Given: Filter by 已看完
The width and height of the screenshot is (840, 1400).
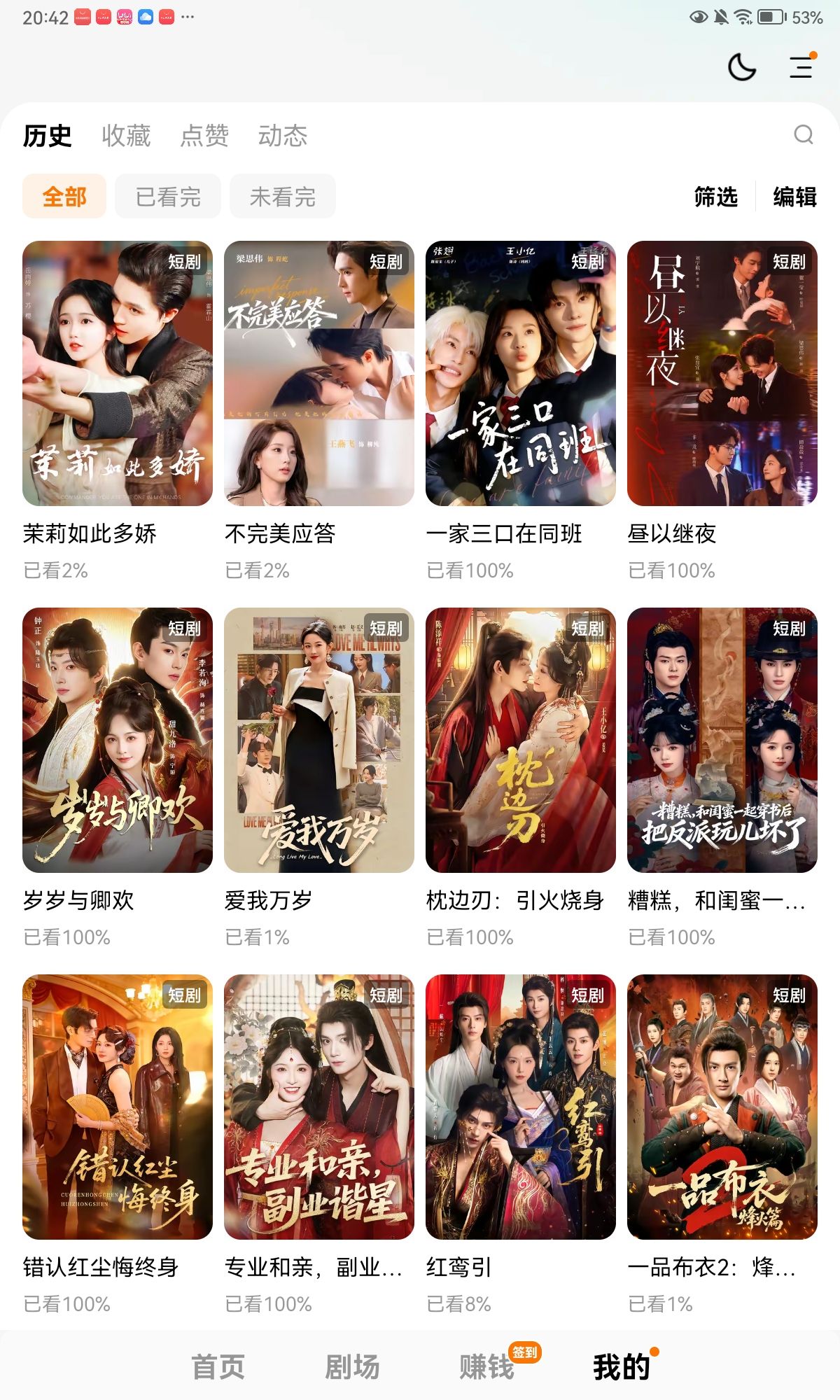Looking at the screenshot, I should click(168, 197).
